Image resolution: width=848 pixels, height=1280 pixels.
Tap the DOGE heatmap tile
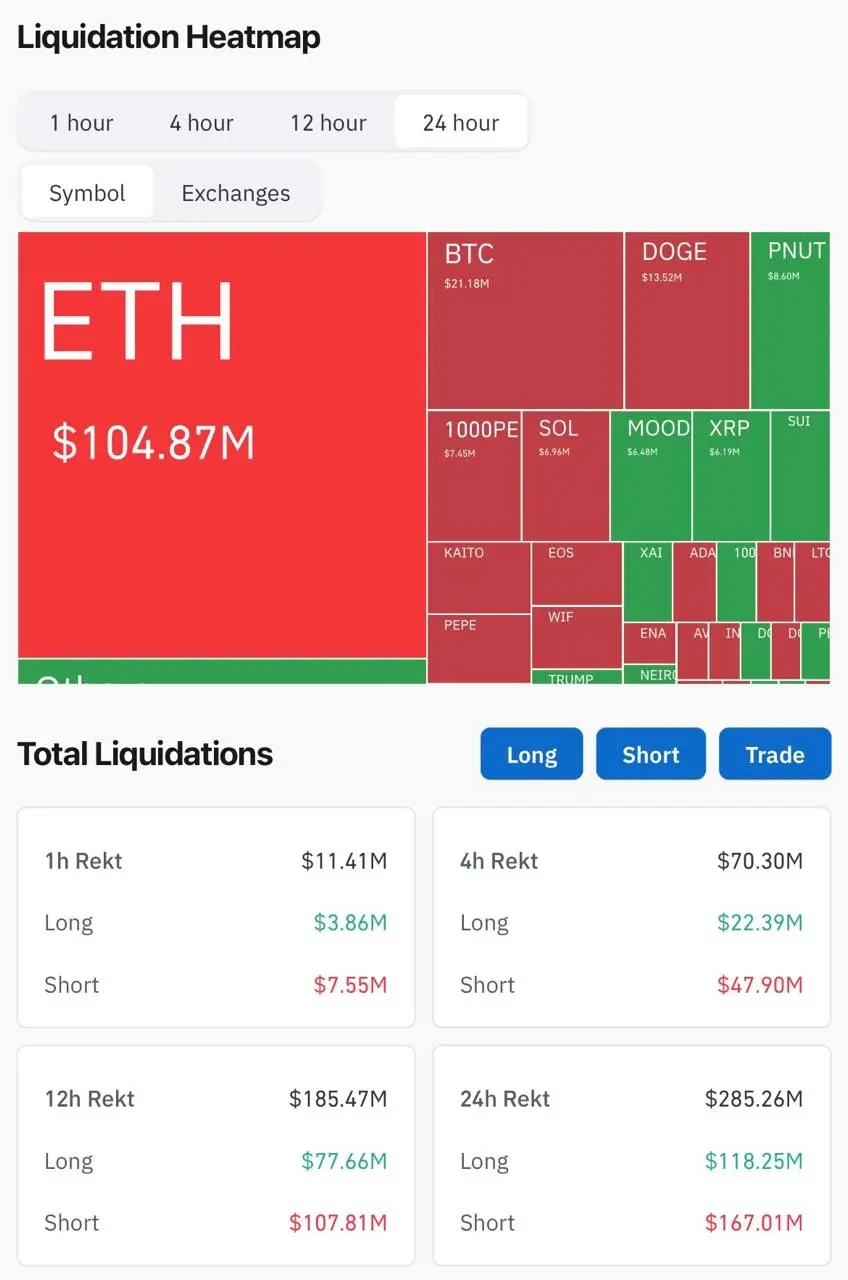click(687, 320)
